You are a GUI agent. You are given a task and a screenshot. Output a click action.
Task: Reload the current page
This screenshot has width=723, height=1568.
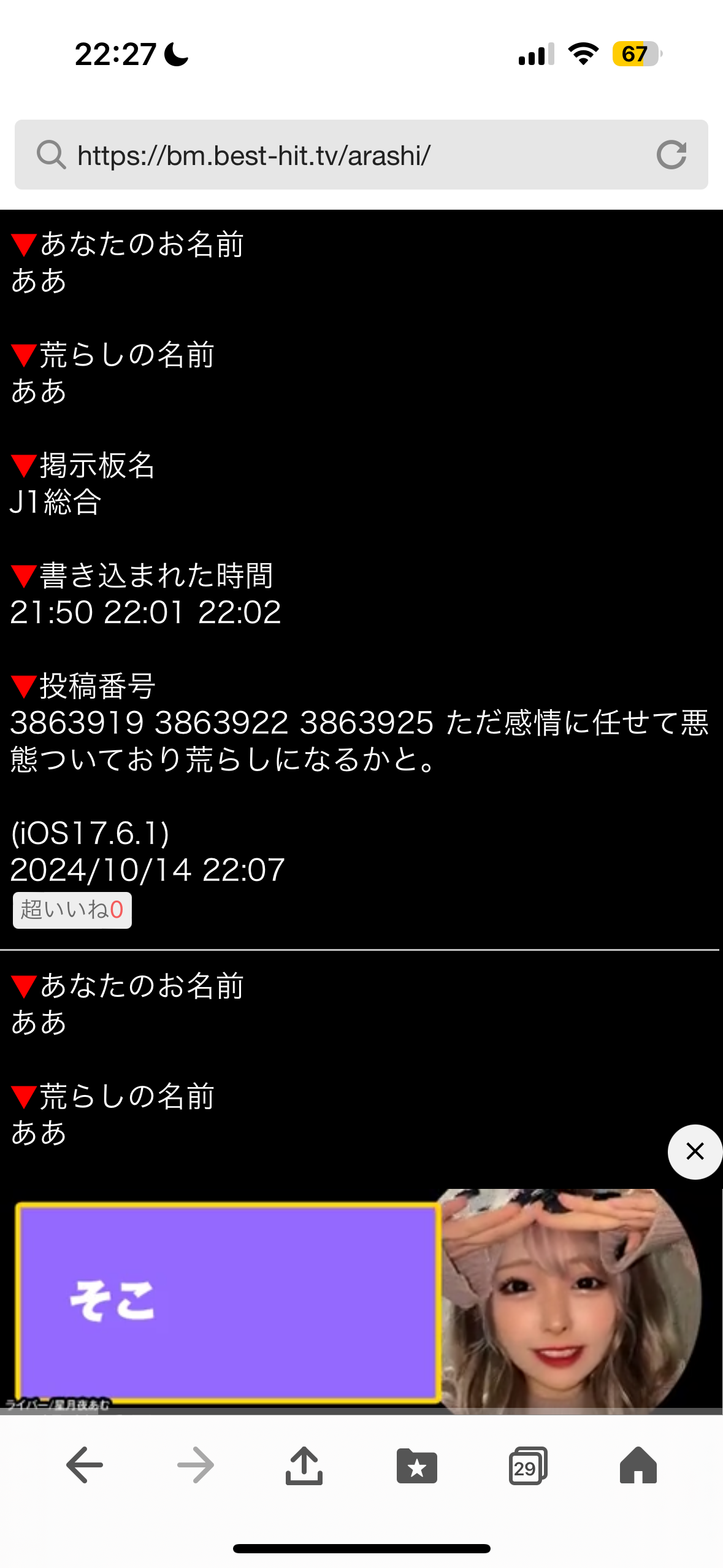click(671, 155)
